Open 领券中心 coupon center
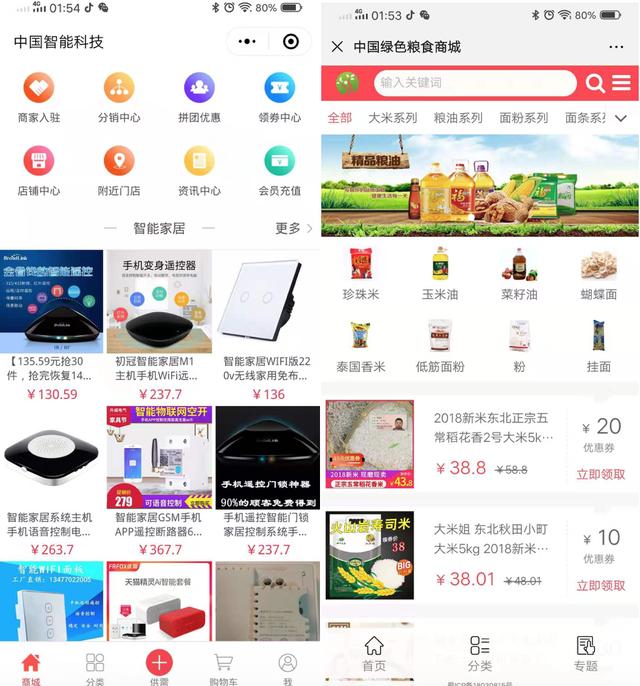 [279, 98]
